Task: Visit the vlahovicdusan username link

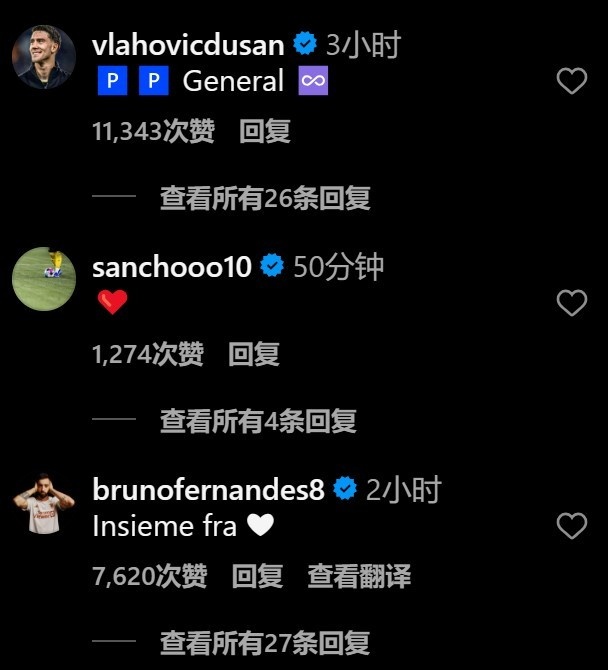Action: 188,45
